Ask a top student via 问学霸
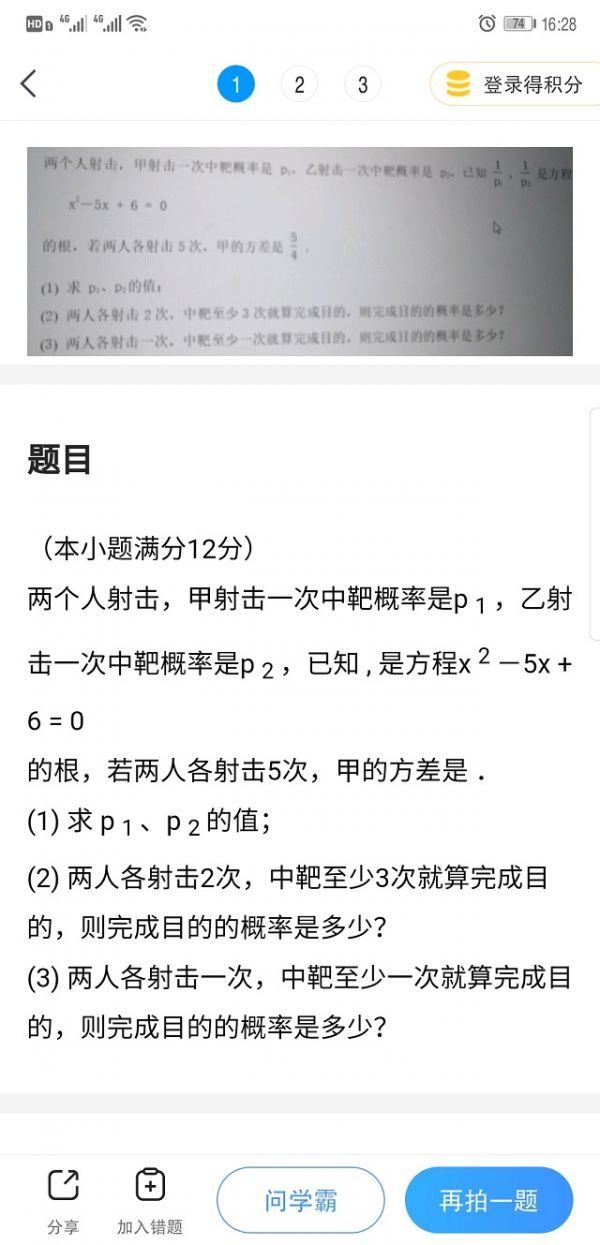Viewport: 600px width, 1245px height. pyautogui.click(x=301, y=1200)
